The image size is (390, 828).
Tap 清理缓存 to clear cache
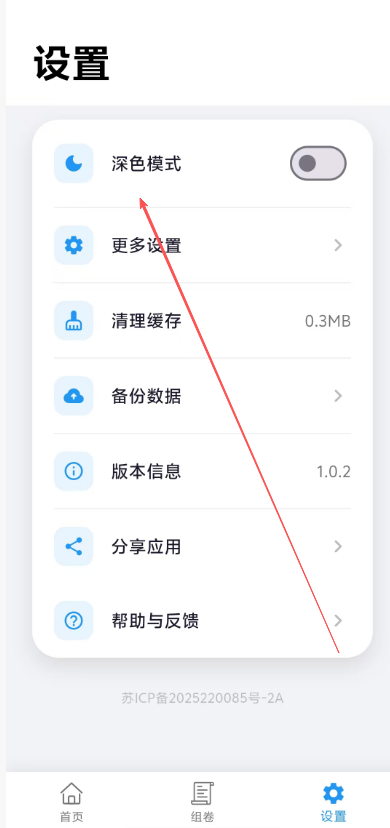pos(202,321)
